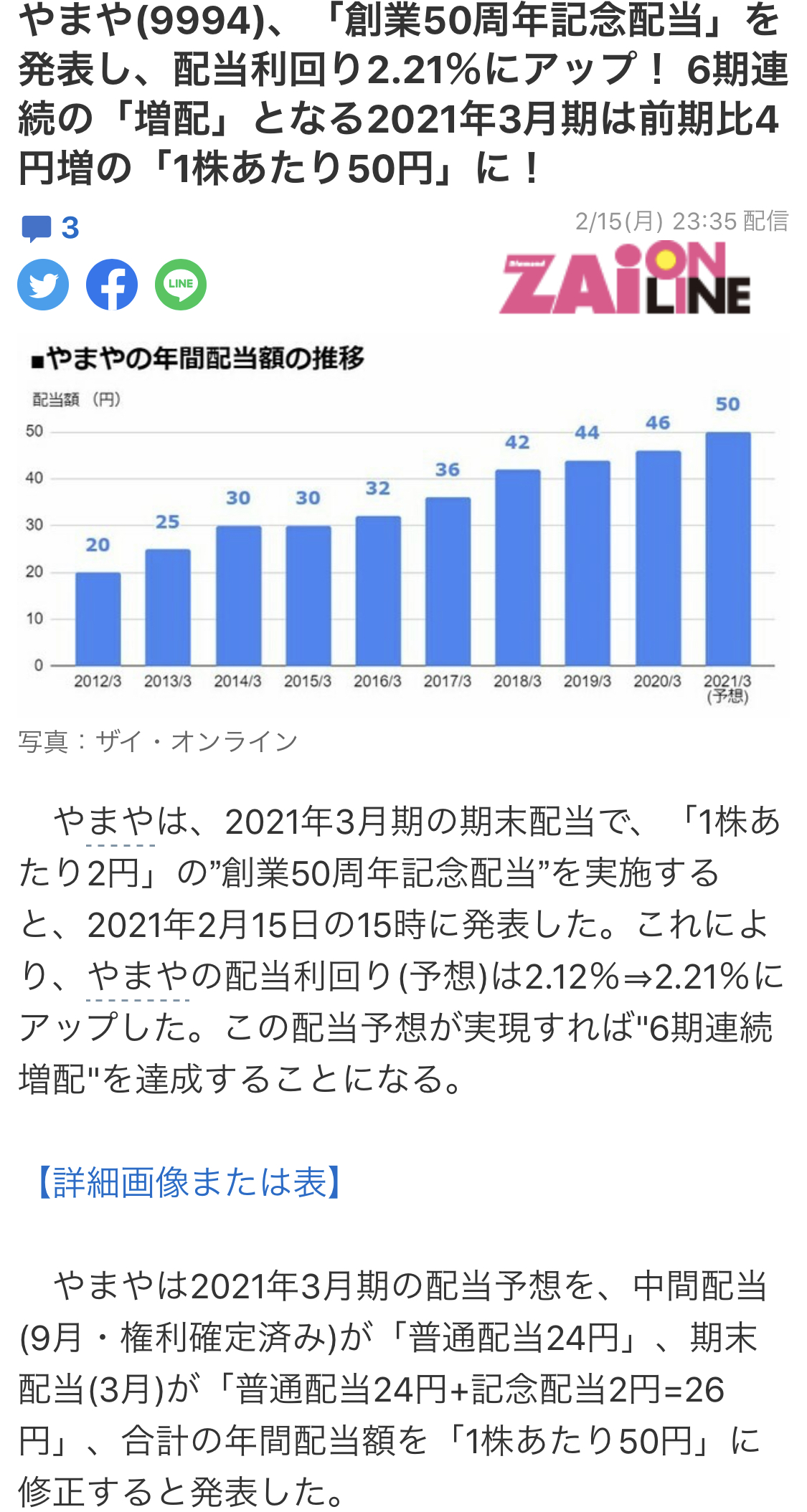Tap the first dotted-underlined やまや keyword link
Viewport: 807px width, 1512px height.
coord(121,822)
